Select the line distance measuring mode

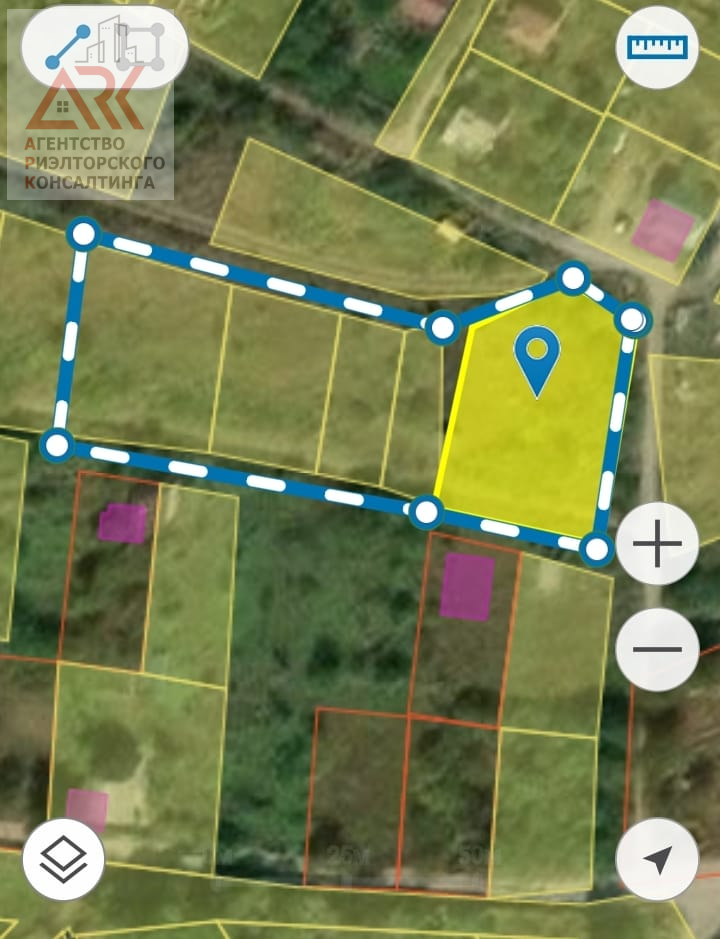tap(68, 47)
